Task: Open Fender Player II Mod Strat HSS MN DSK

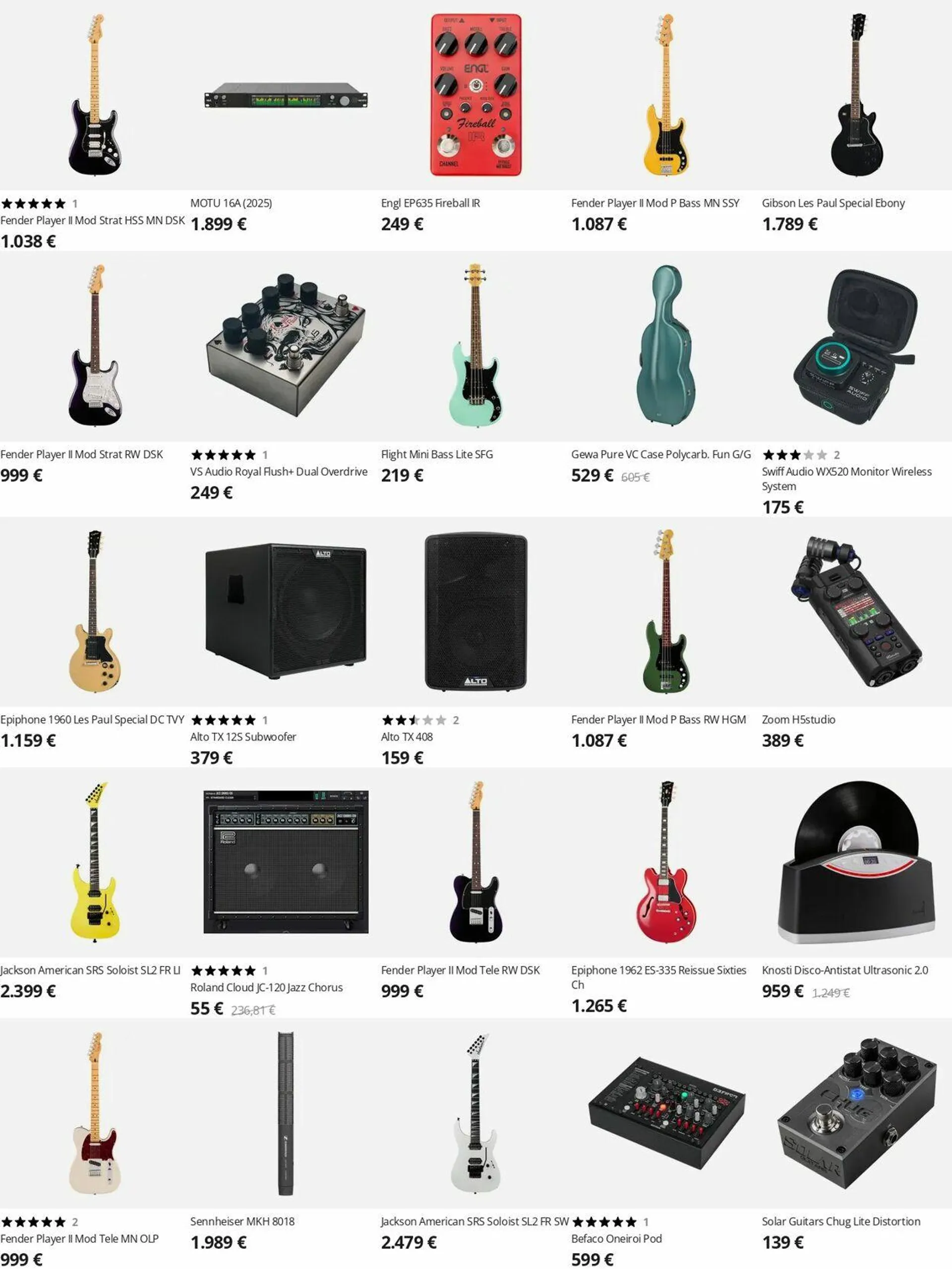Action: click(92, 220)
